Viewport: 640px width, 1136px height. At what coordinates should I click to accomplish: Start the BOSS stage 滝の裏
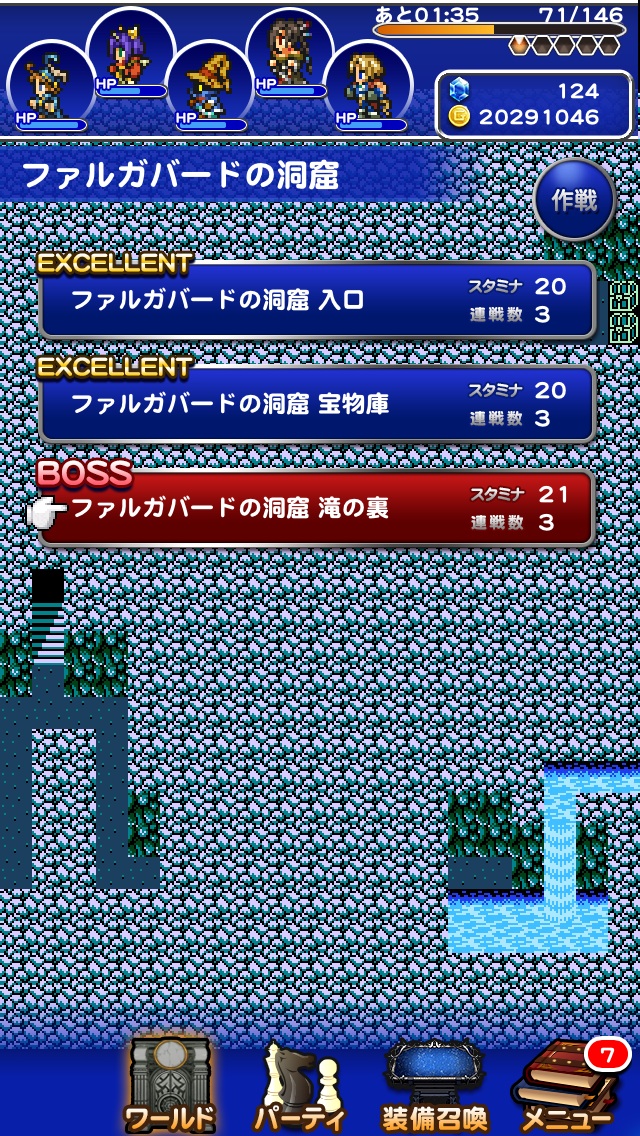(x=317, y=508)
